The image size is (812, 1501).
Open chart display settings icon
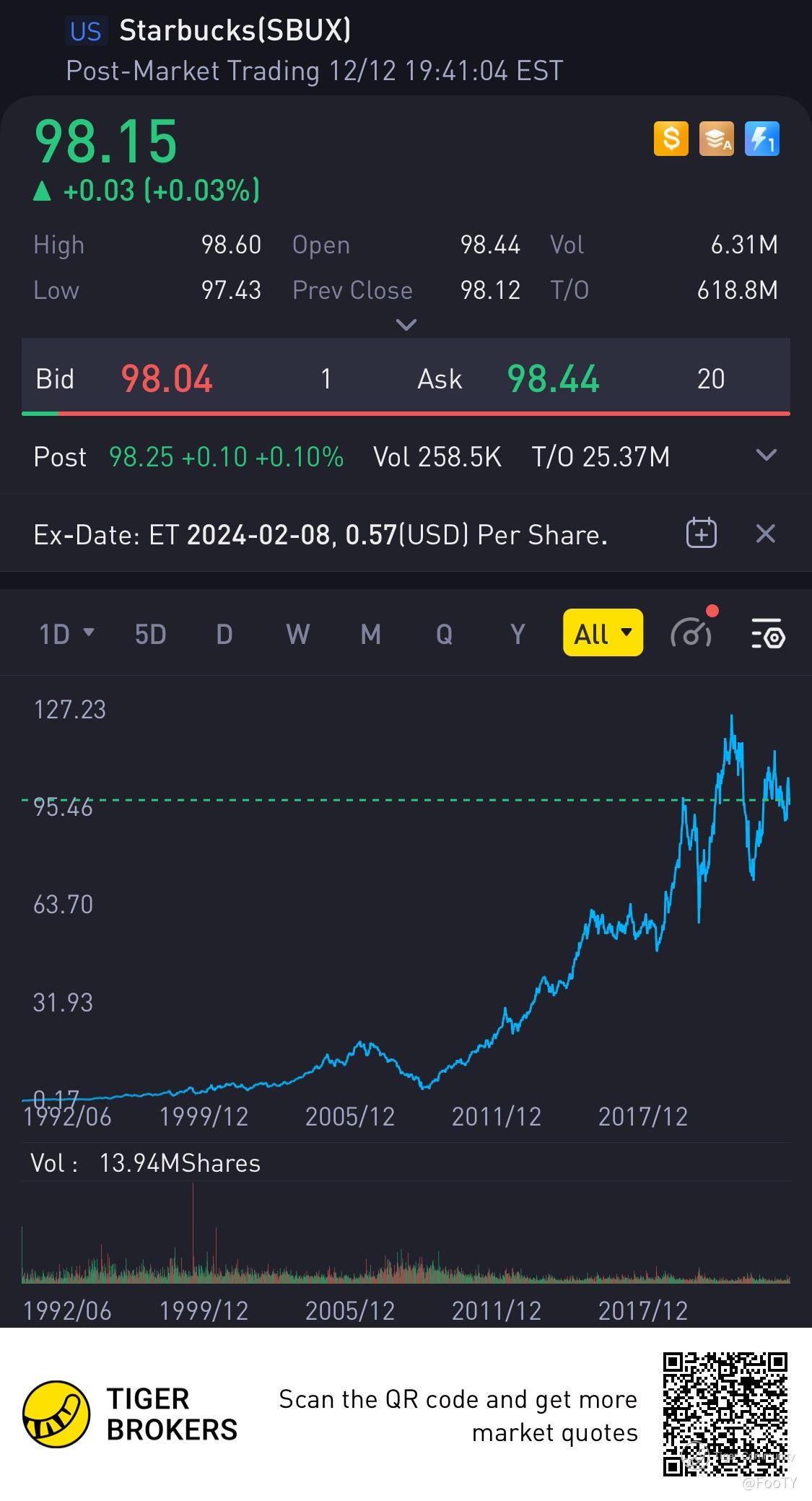[767, 633]
